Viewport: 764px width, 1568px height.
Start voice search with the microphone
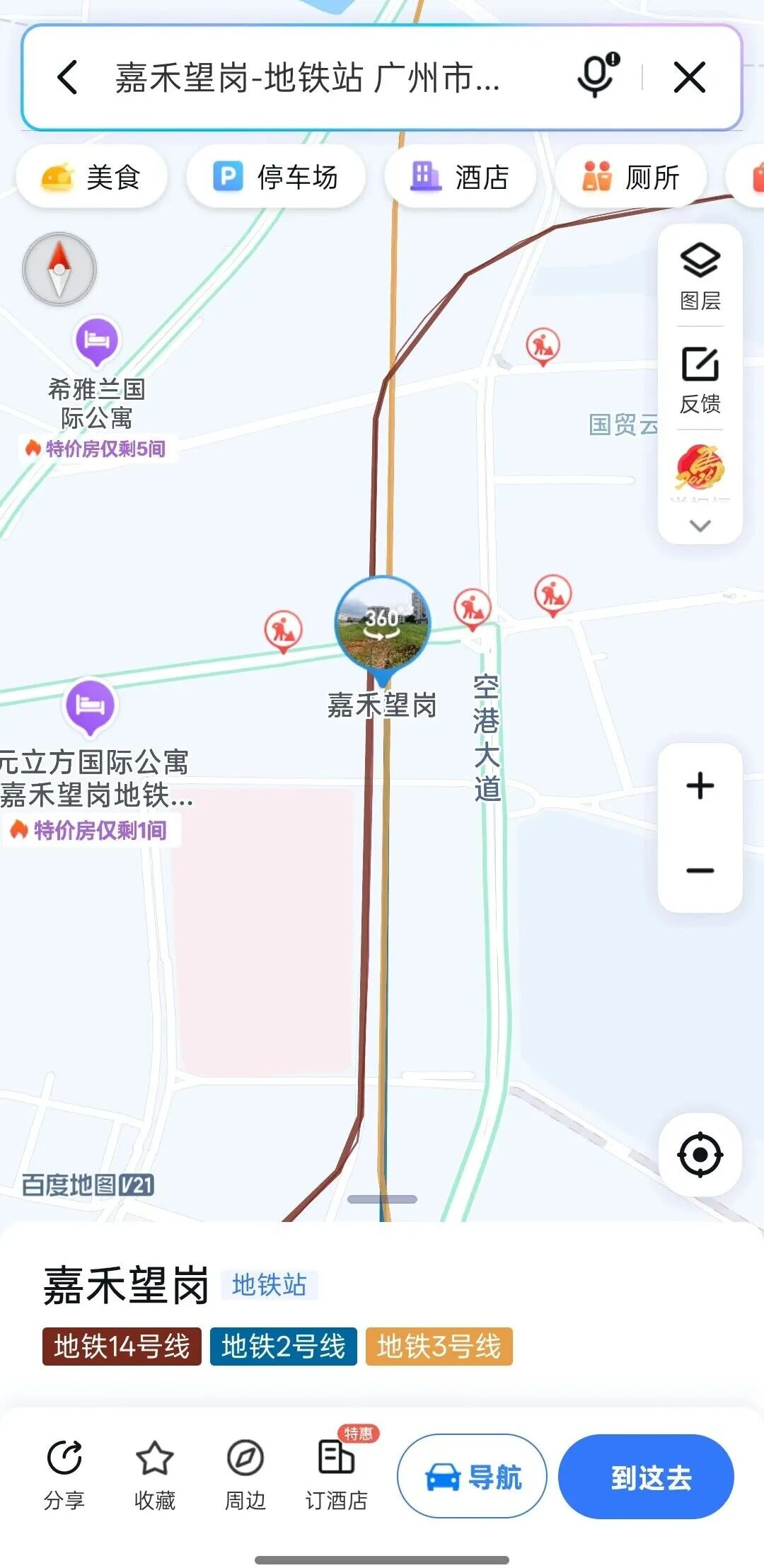click(596, 76)
